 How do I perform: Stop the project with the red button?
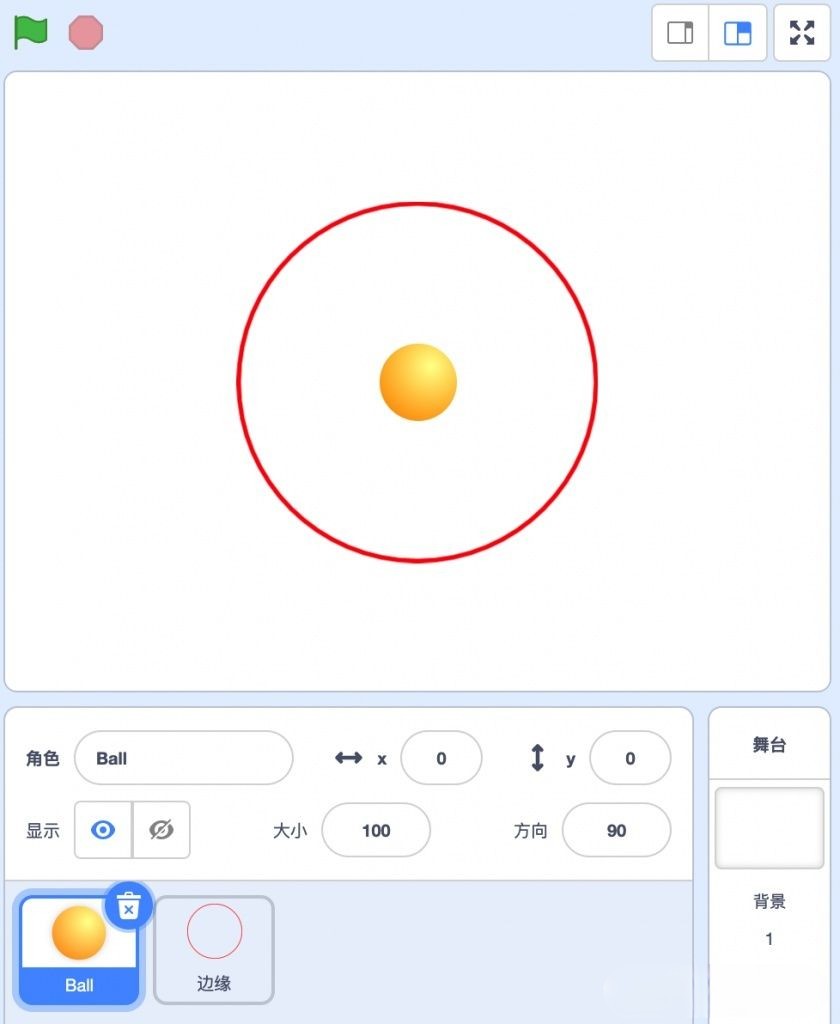[86, 32]
